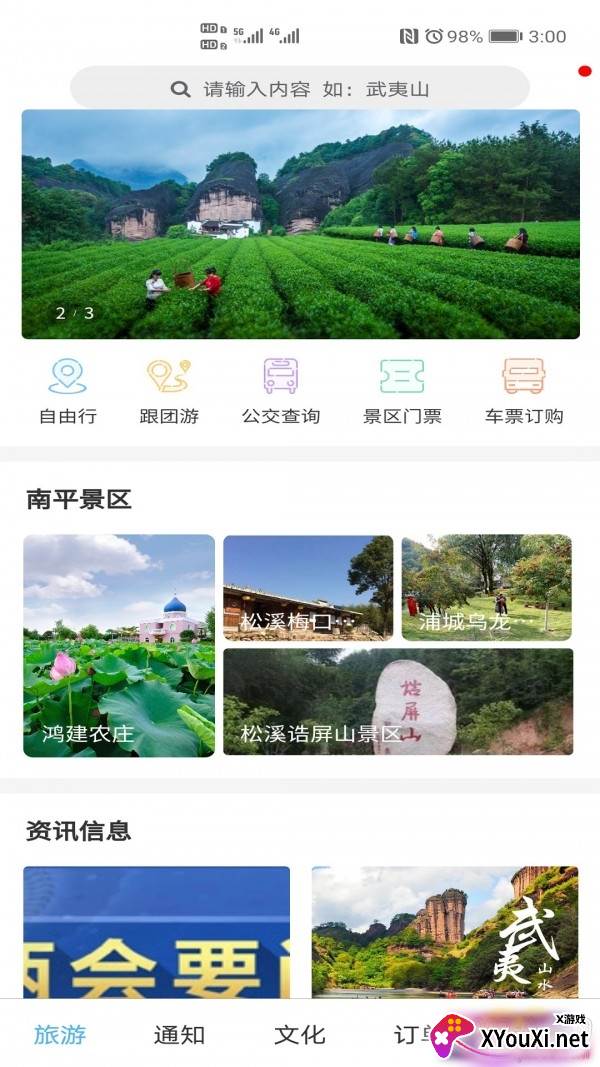Open 自由行 travel section
Screen dimensions: 600x1067
tap(68, 391)
